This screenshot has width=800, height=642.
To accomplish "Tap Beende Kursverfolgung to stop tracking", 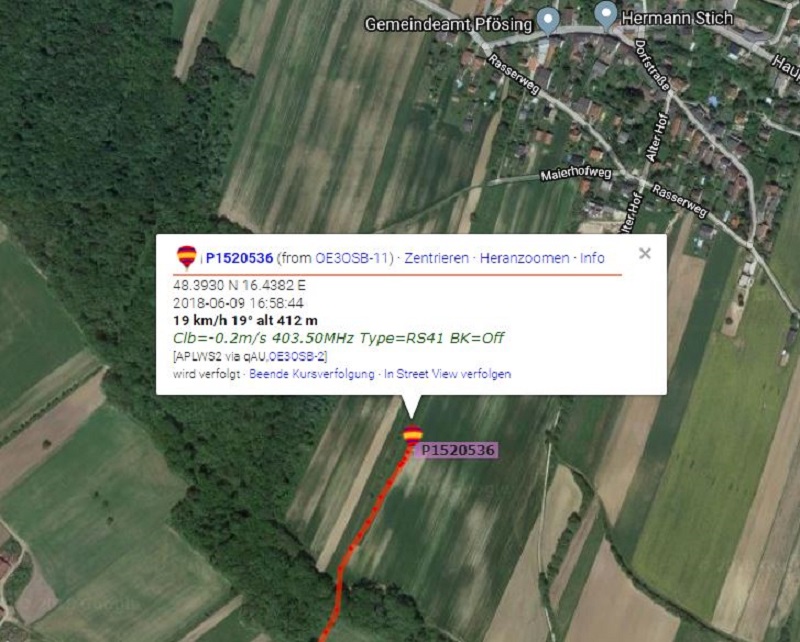I will (311, 374).
